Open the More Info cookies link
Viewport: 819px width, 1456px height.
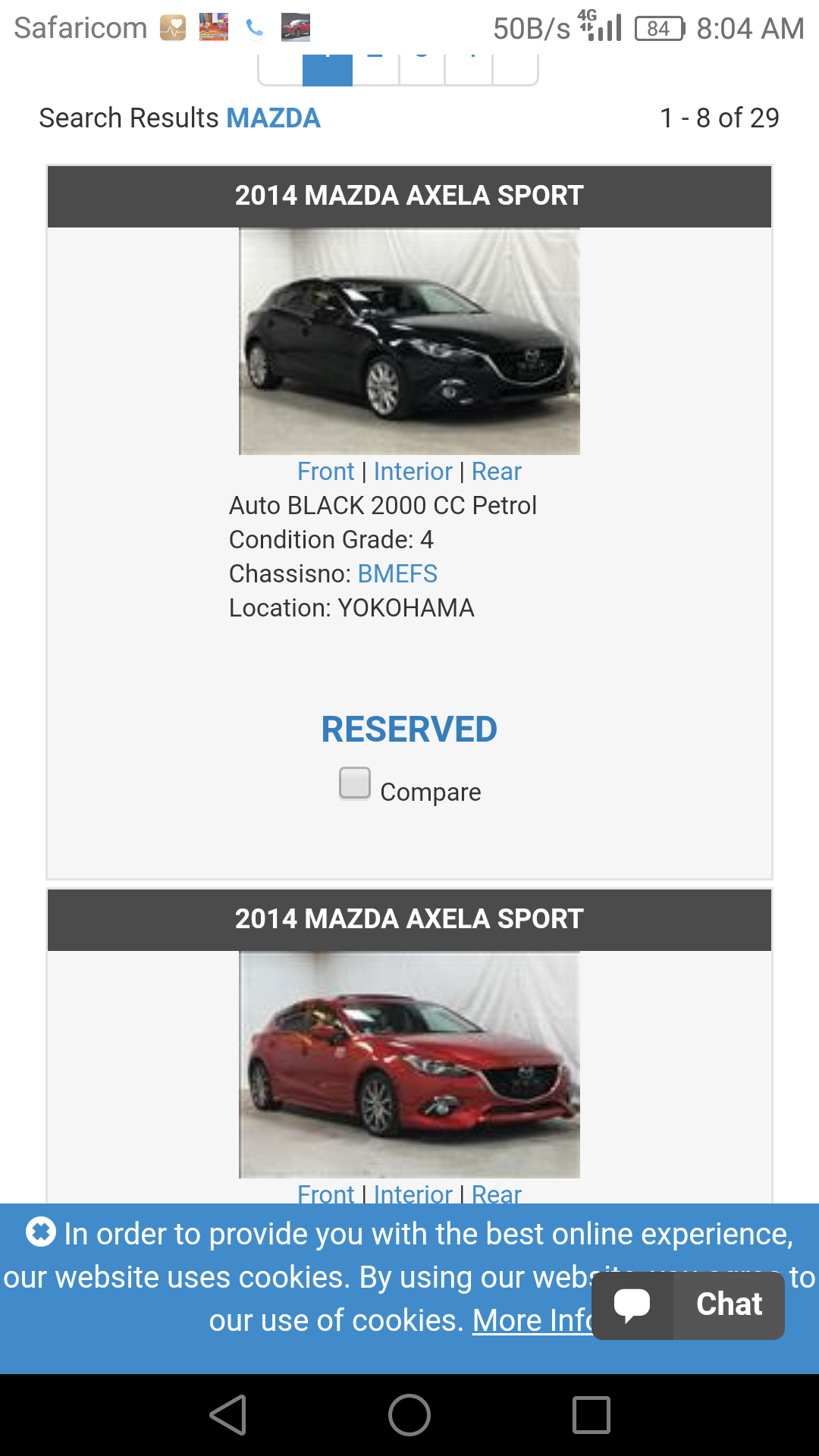pyautogui.click(x=532, y=1321)
